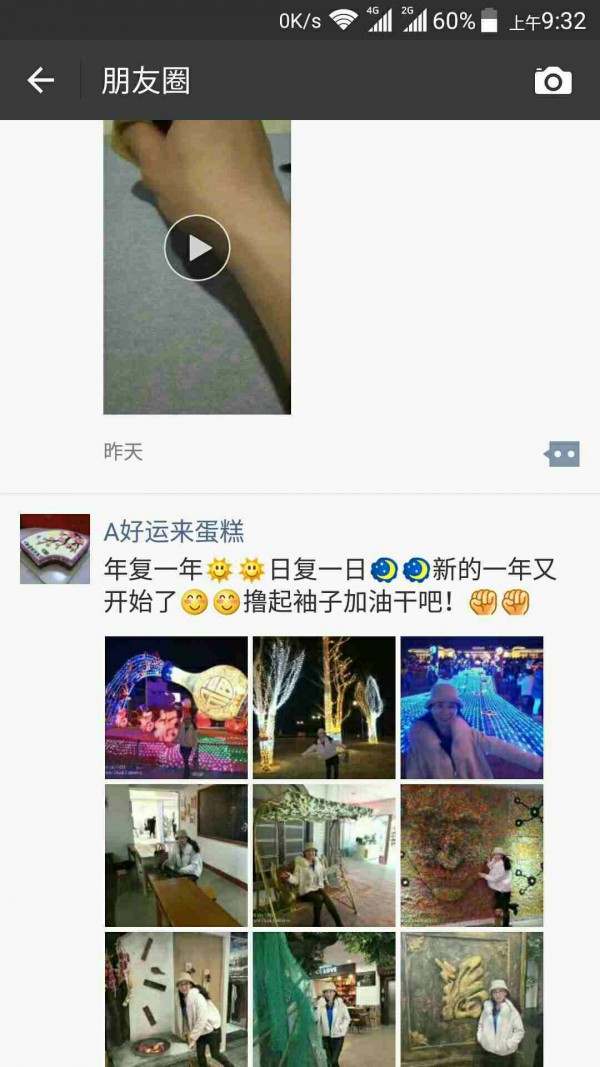Open photo of woman on camouflage swing

click(x=324, y=855)
